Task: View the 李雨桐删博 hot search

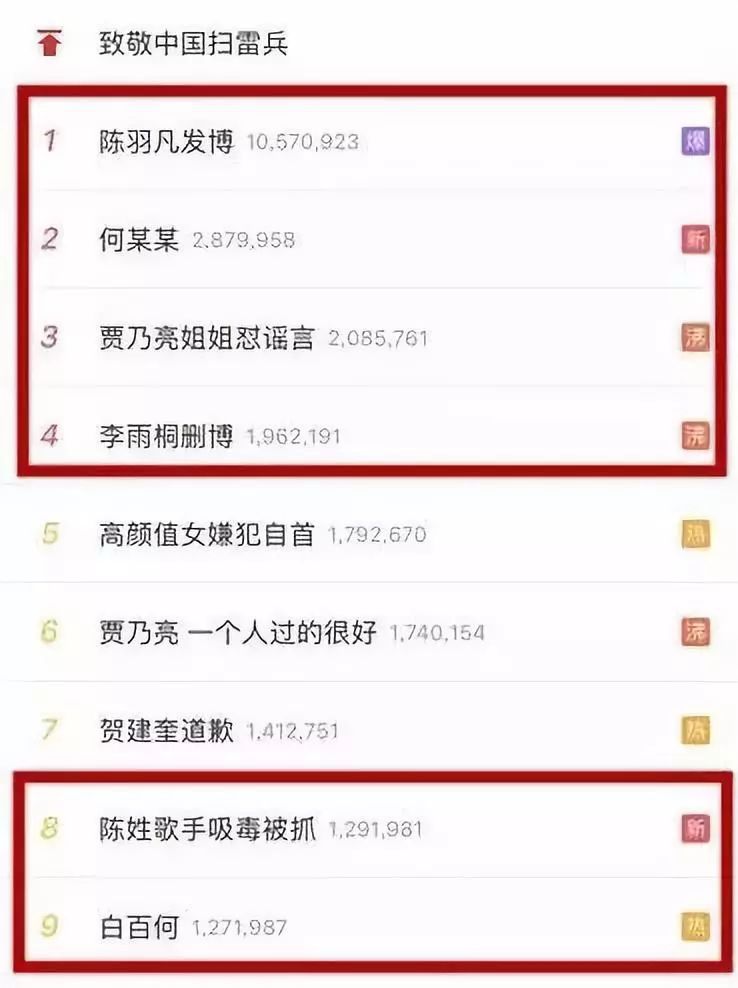Action: [x=167, y=436]
